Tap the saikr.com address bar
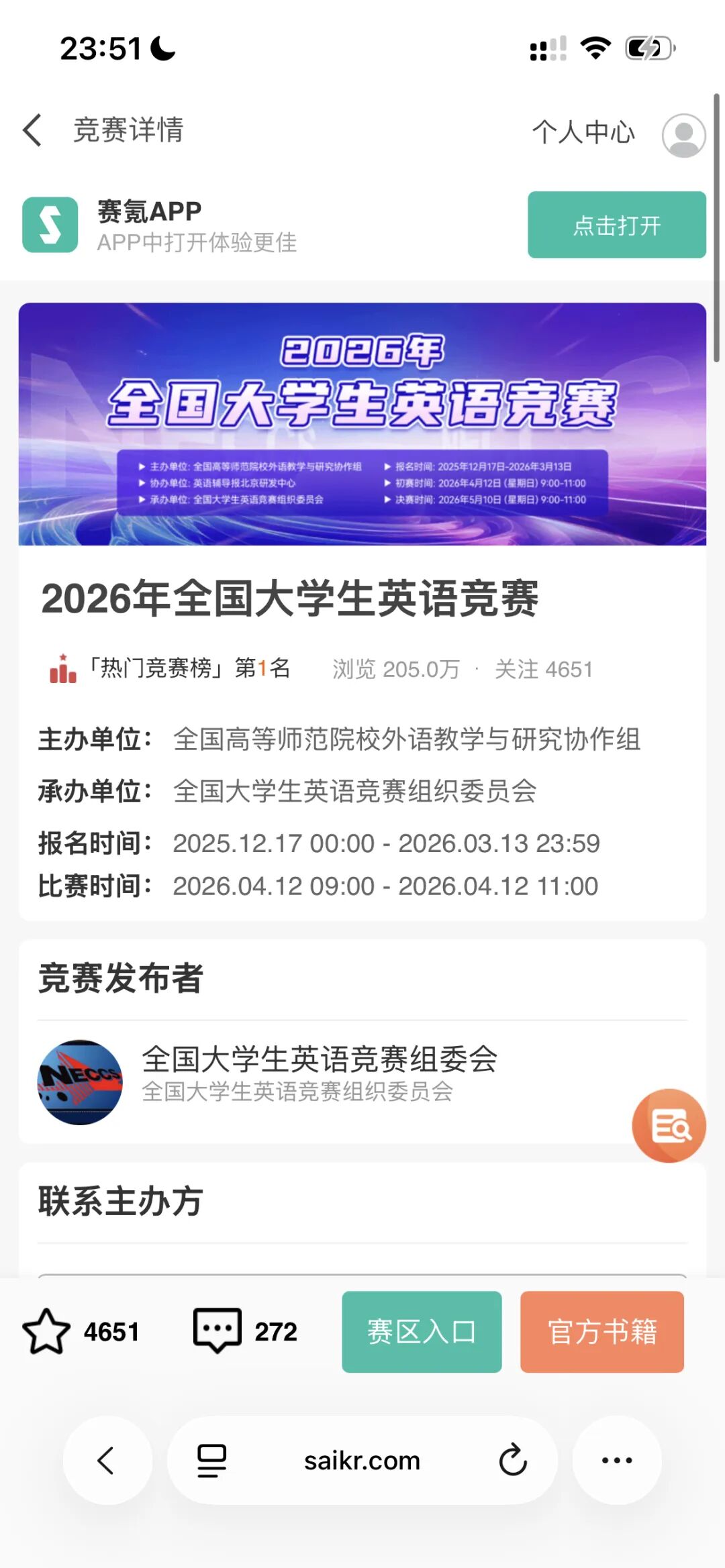 [x=362, y=1461]
